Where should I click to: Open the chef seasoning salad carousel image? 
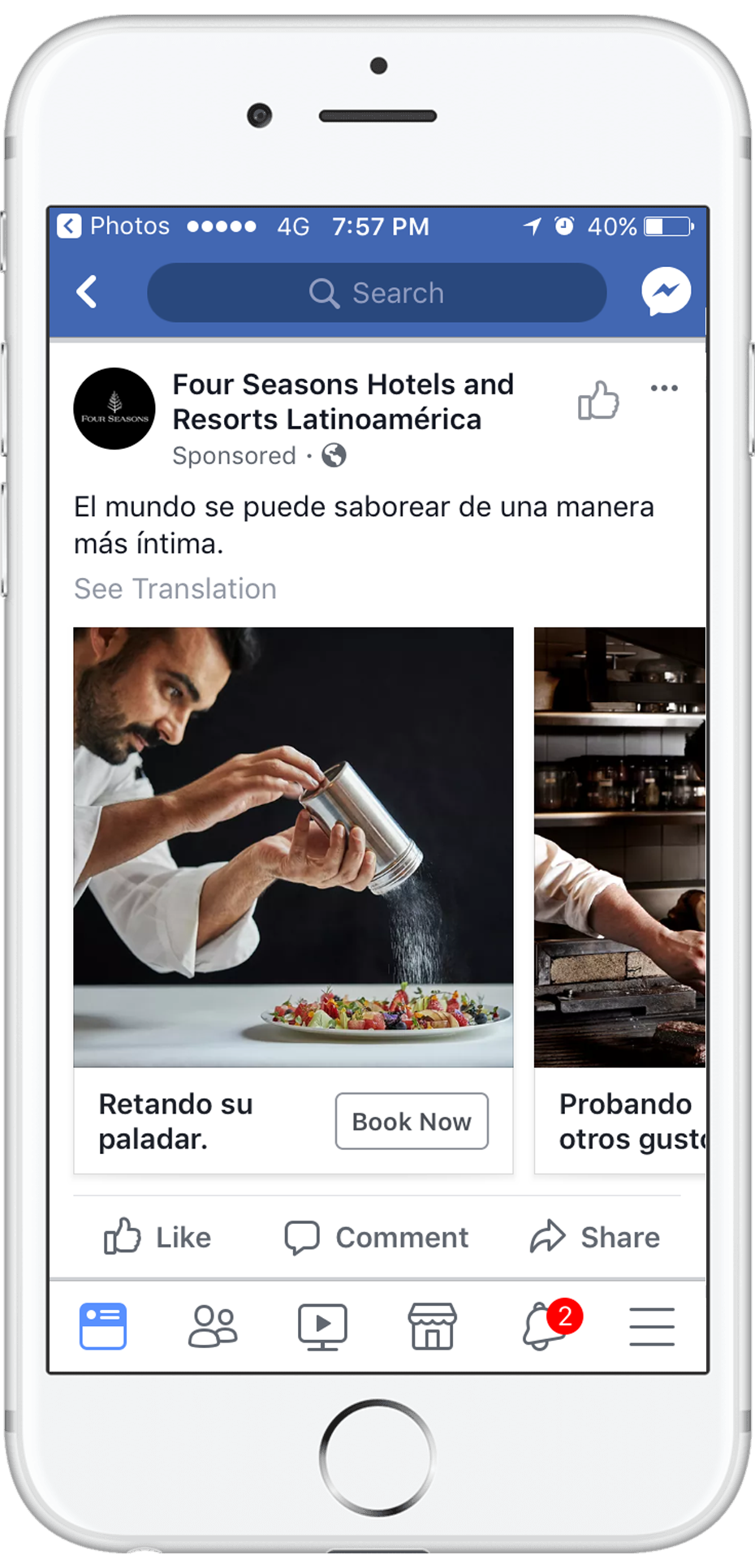tap(293, 846)
